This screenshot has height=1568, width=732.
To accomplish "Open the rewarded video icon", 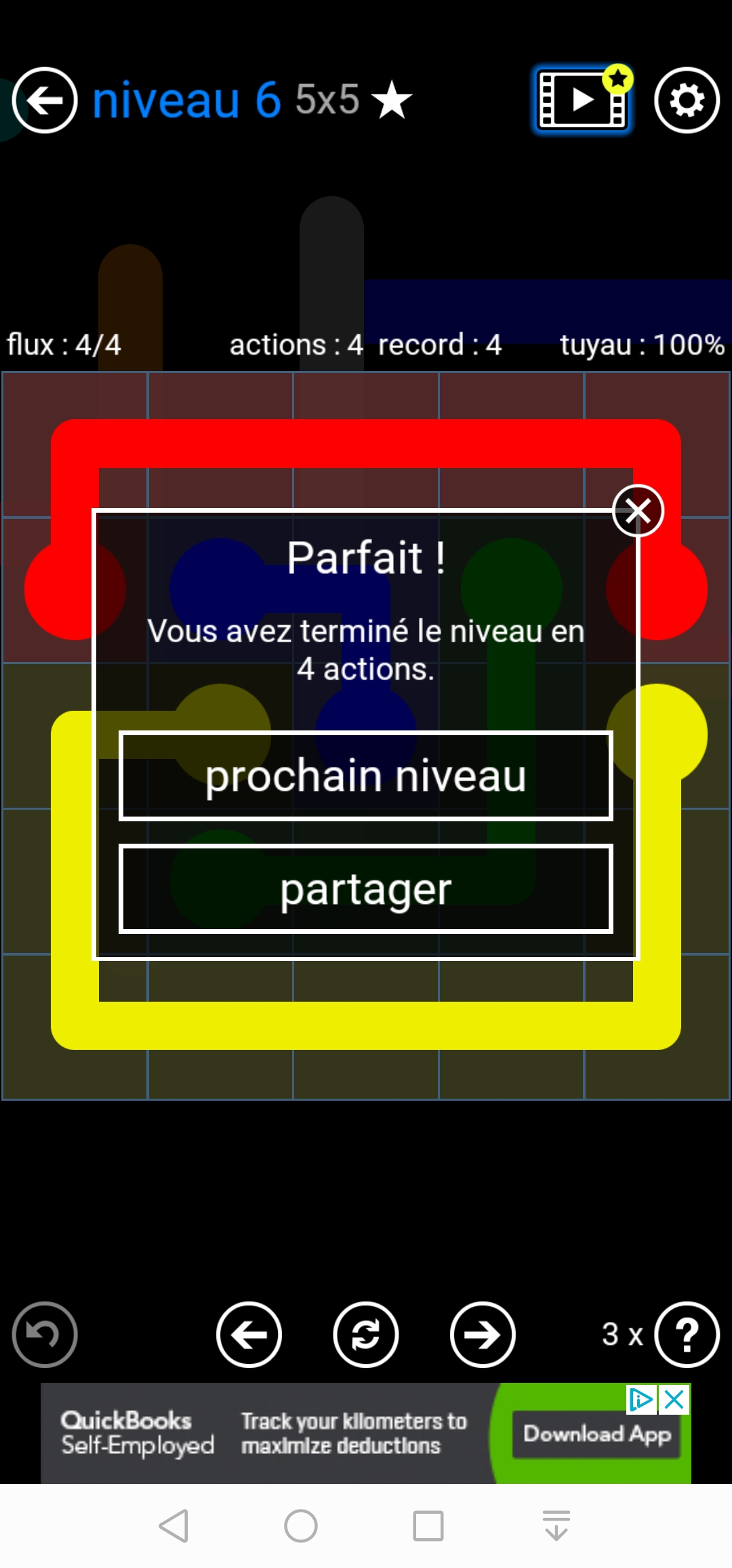I will click(x=582, y=100).
